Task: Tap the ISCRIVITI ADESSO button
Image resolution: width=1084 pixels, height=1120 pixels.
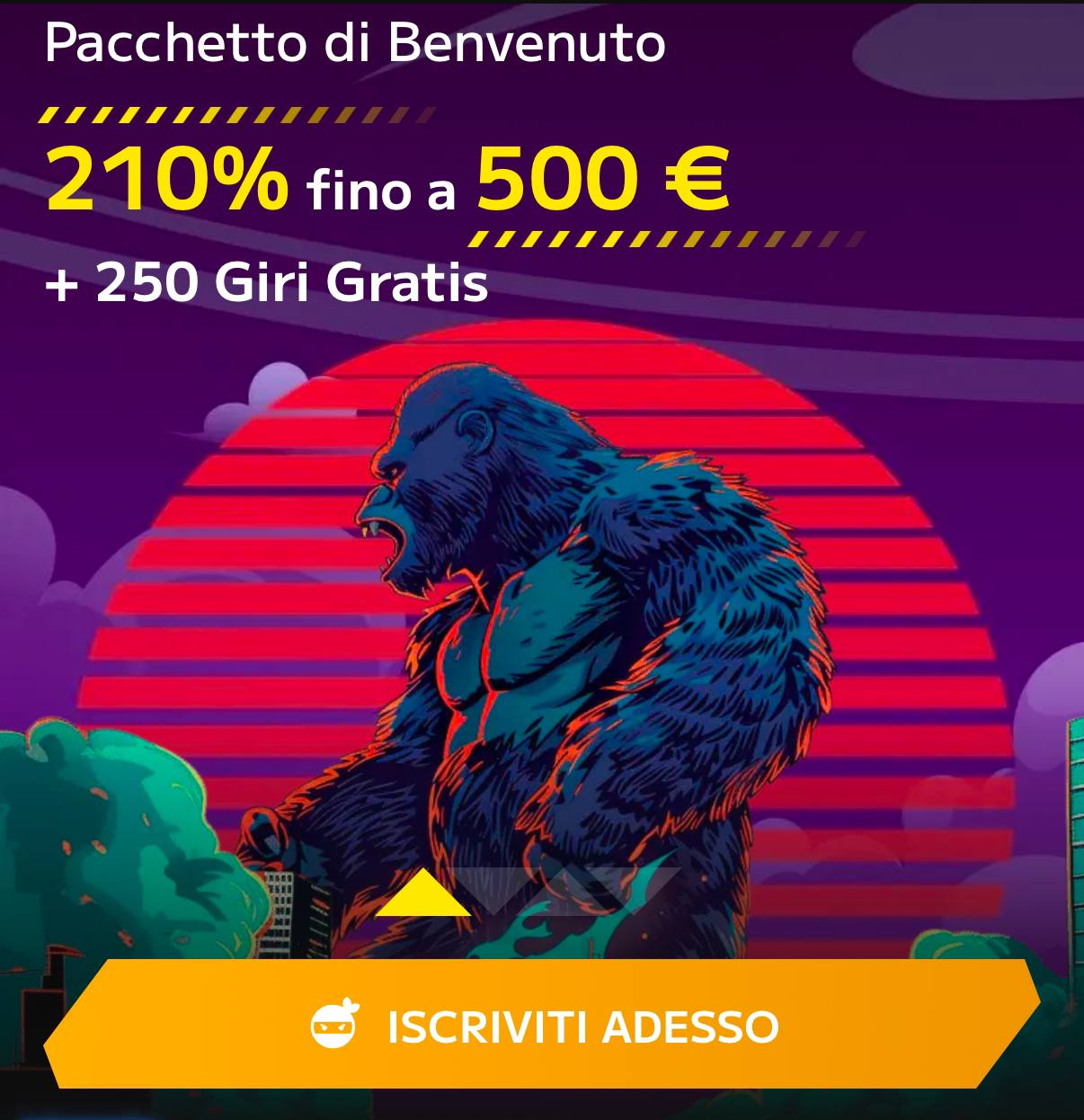Action: pyautogui.click(x=542, y=1025)
